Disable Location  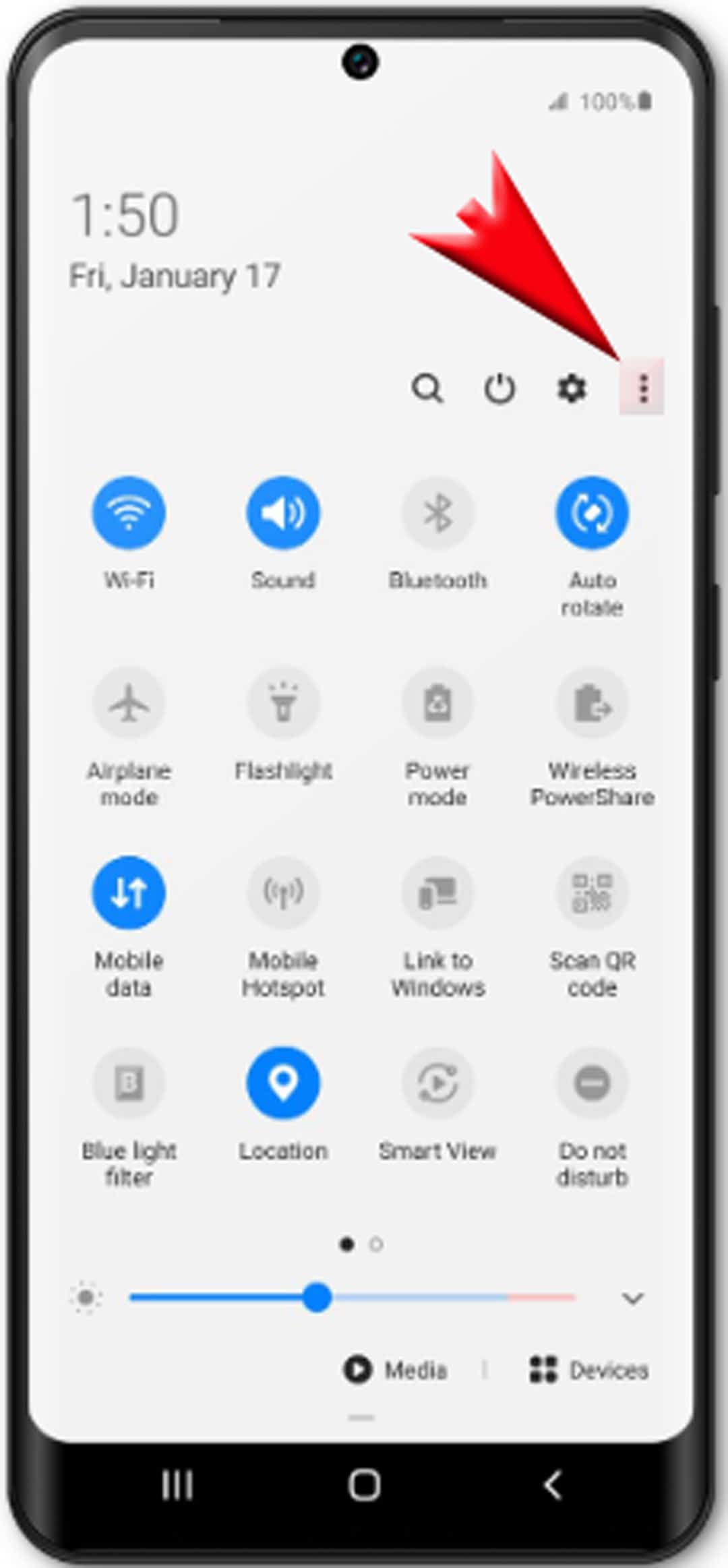pyautogui.click(x=283, y=1083)
